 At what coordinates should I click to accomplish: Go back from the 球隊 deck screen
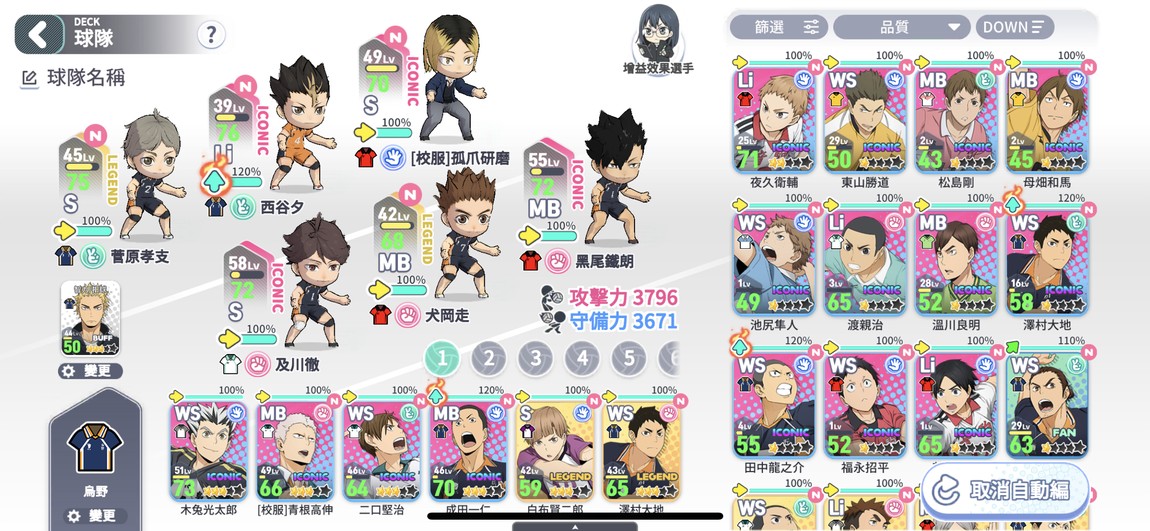click(38, 34)
